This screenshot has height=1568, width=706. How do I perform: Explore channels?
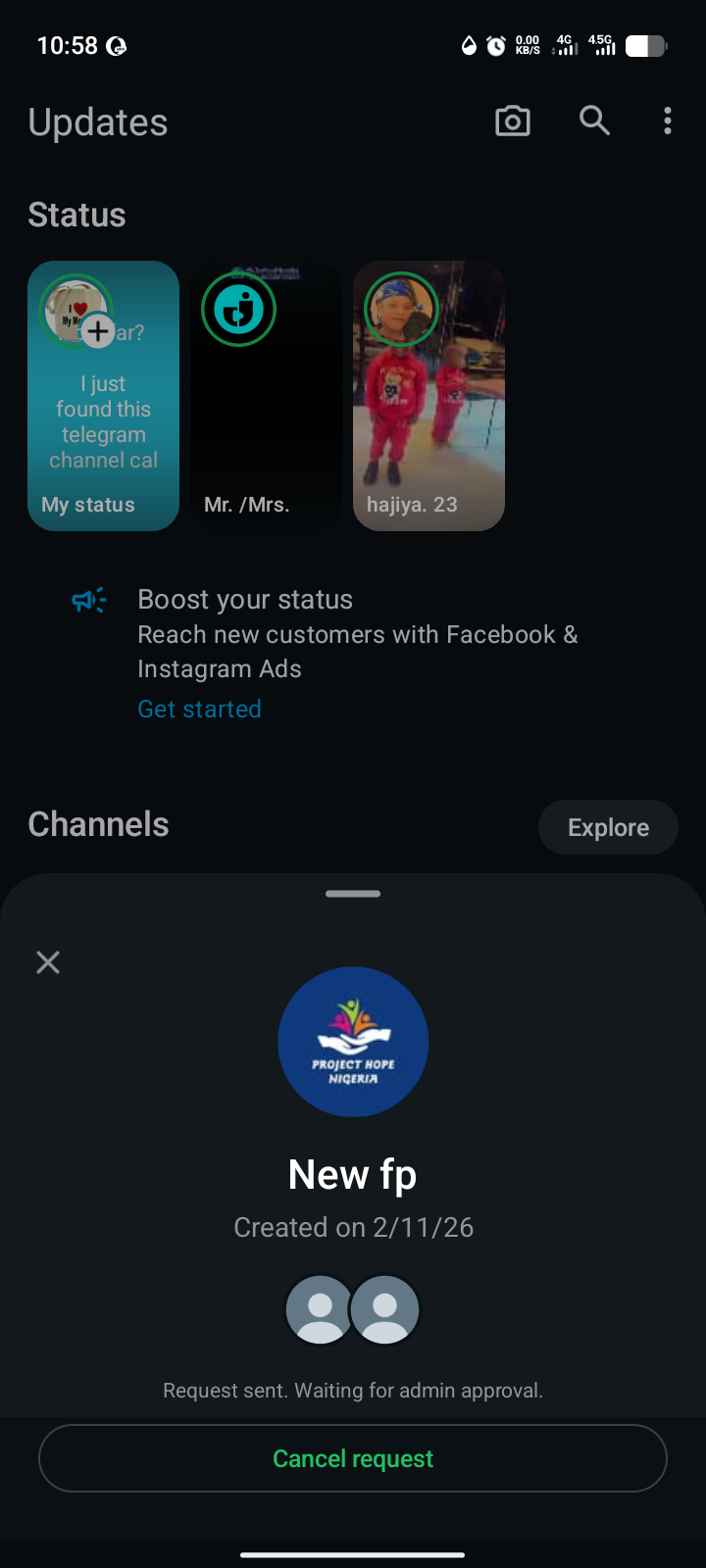click(x=608, y=827)
